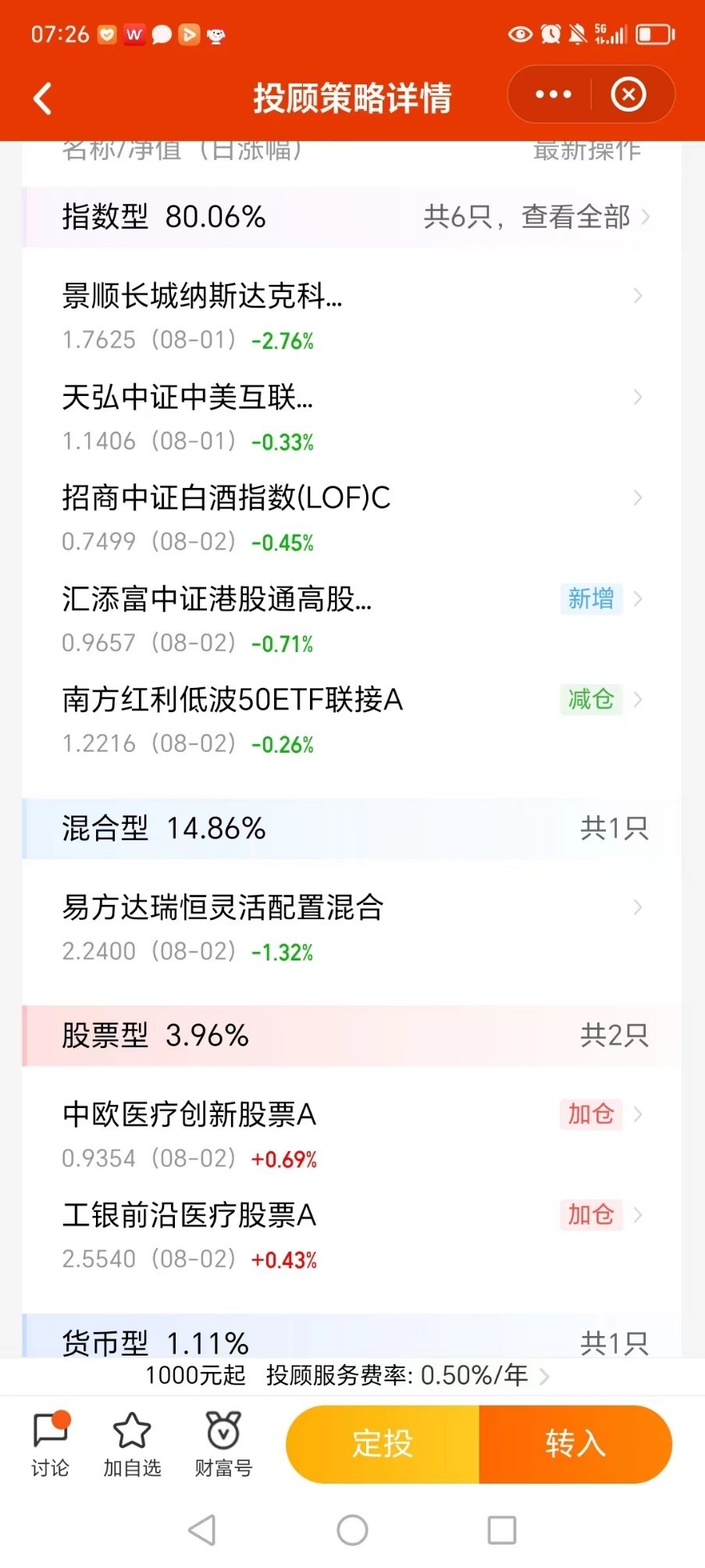Close the mini program page
Image resolution: width=705 pixels, height=1568 pixels.
[x=628, y=94]
